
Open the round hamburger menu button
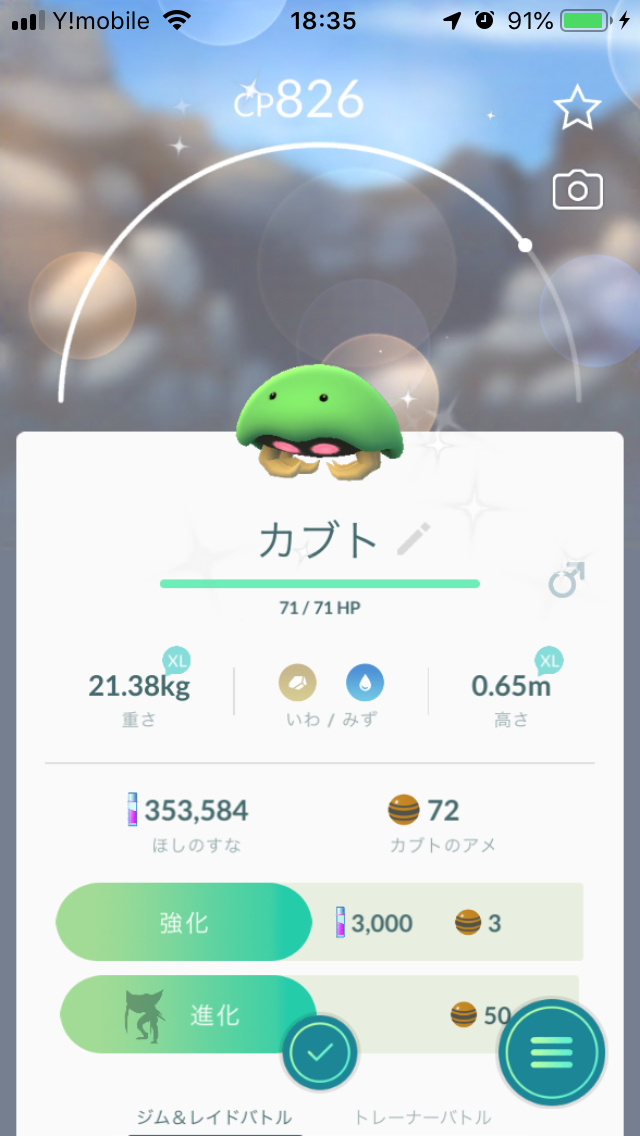[x=552, y=1048]
